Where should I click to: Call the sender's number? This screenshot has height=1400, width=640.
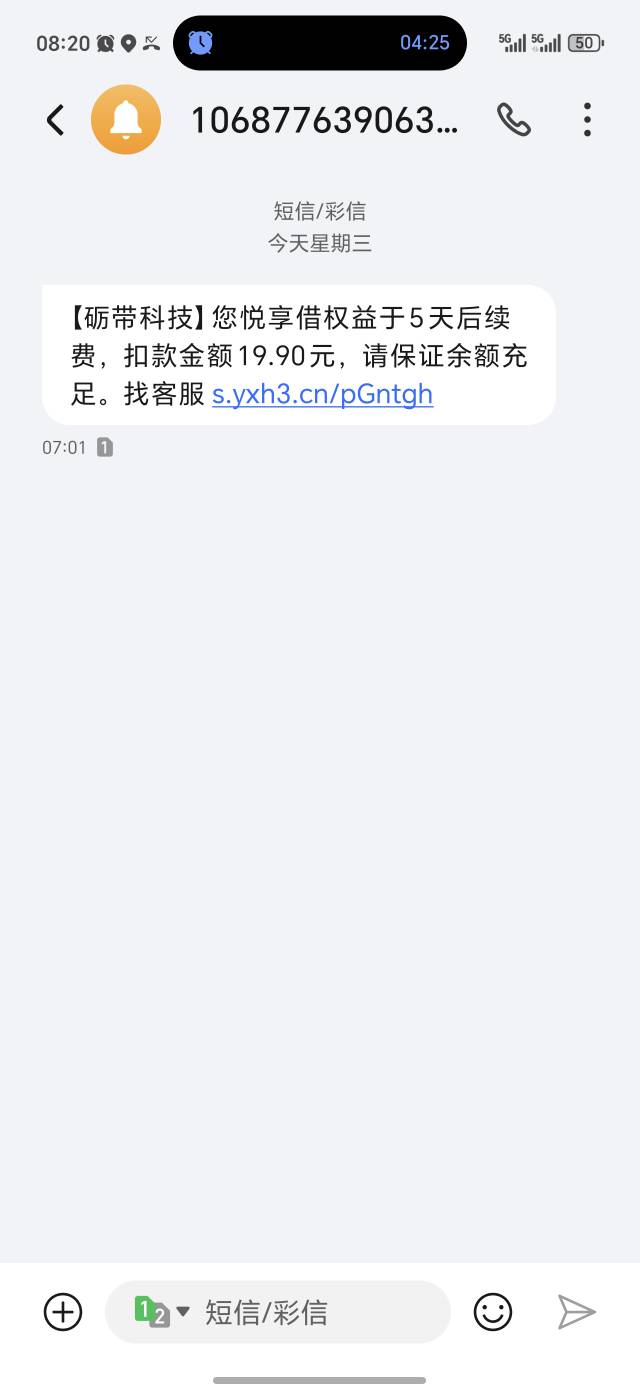click(513, 120)
